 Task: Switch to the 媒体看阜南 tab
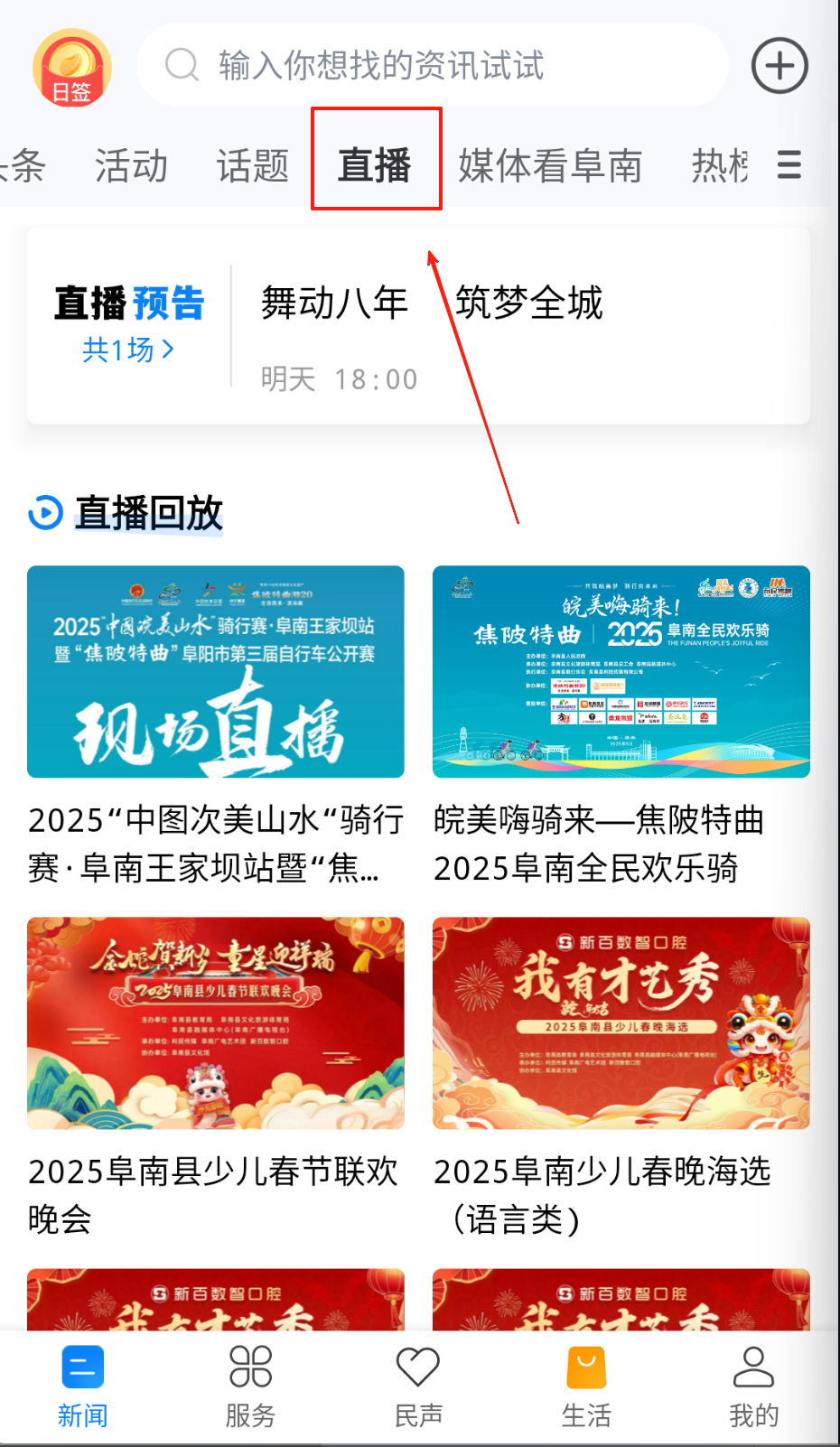tap(549, 166)
